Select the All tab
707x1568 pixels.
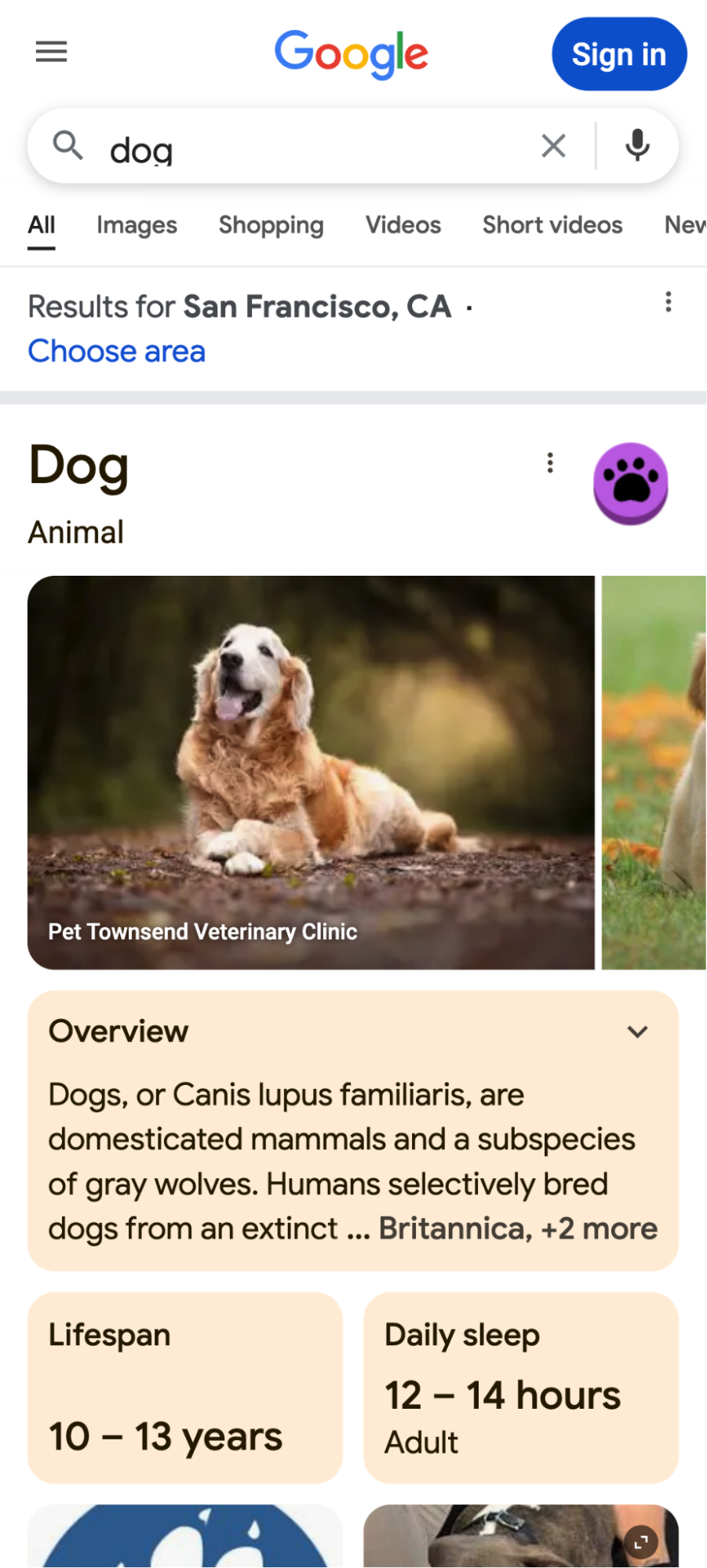click(42, 225)
